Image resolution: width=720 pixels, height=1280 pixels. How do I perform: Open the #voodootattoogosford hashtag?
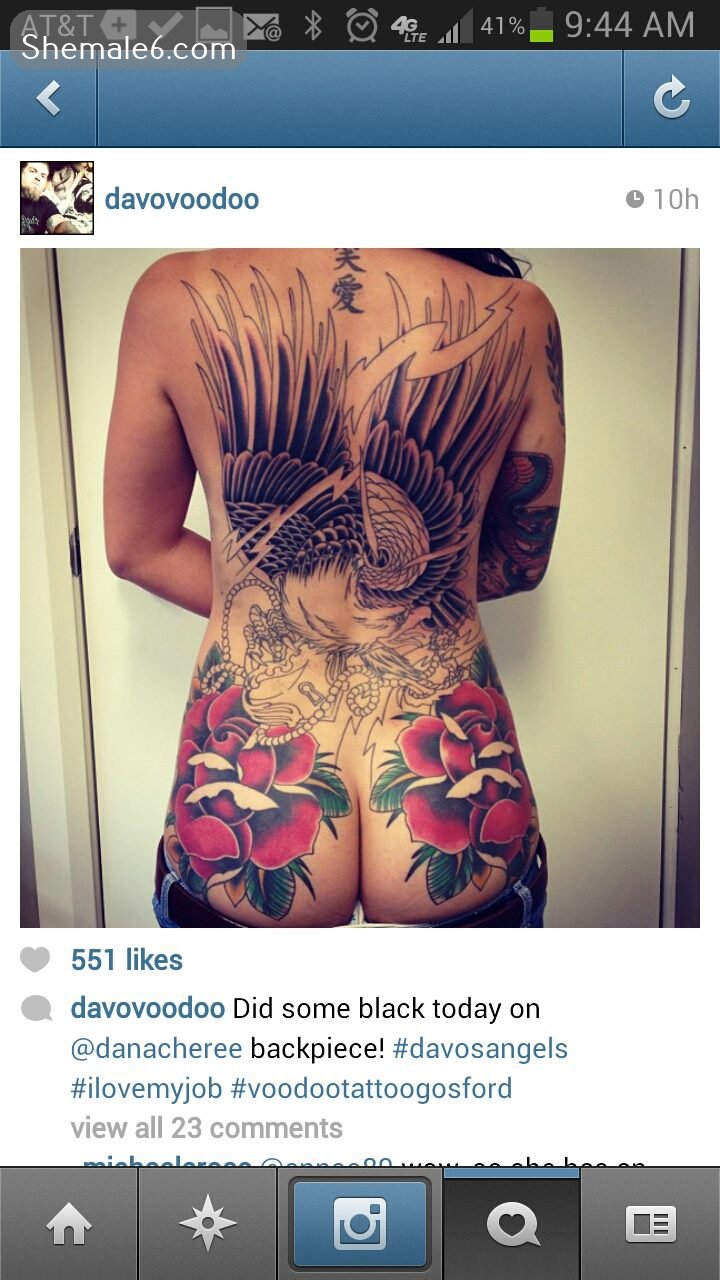(x=371, y=1088)
